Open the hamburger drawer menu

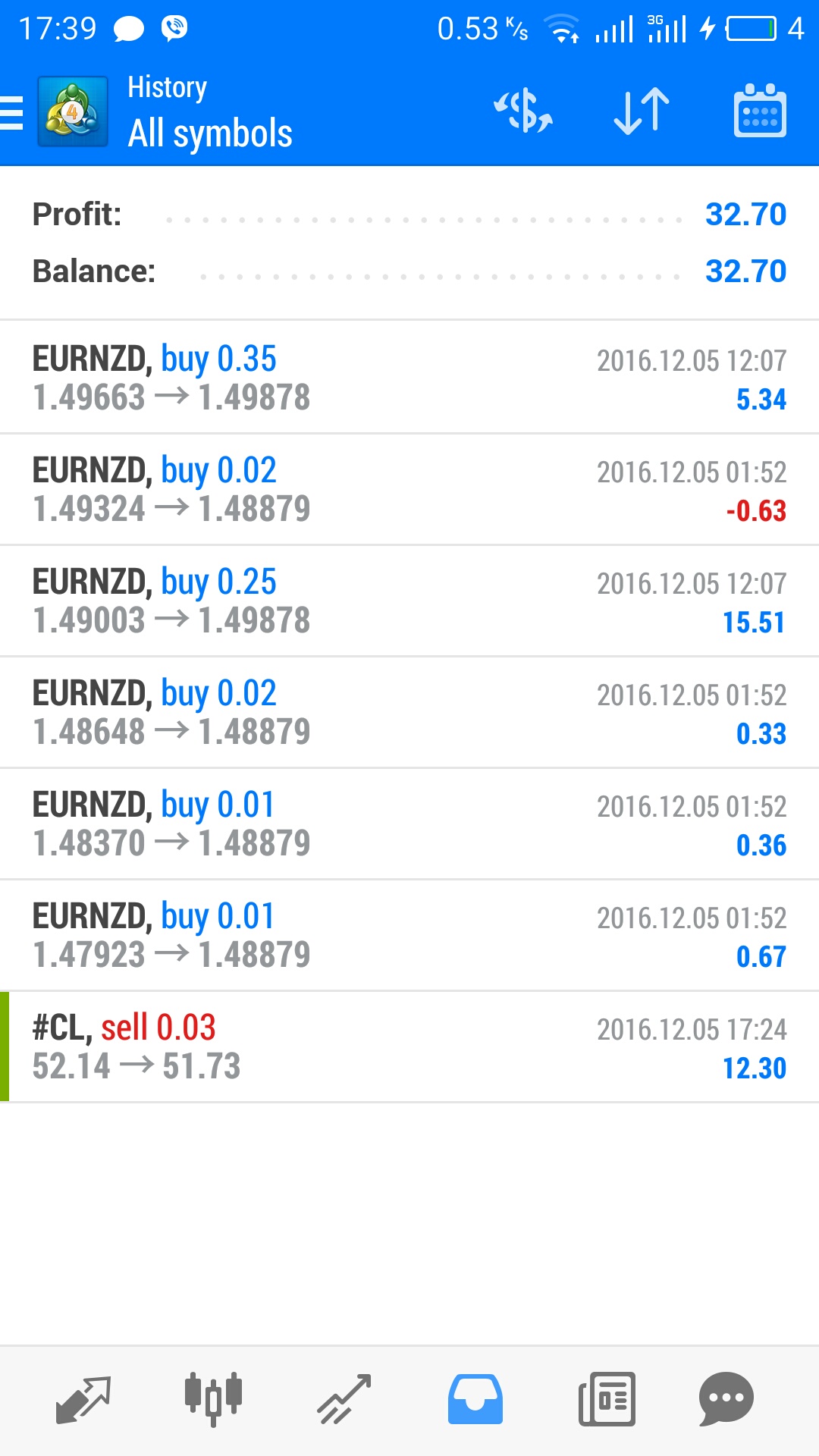pyautogui.click(x=12, y=112)
